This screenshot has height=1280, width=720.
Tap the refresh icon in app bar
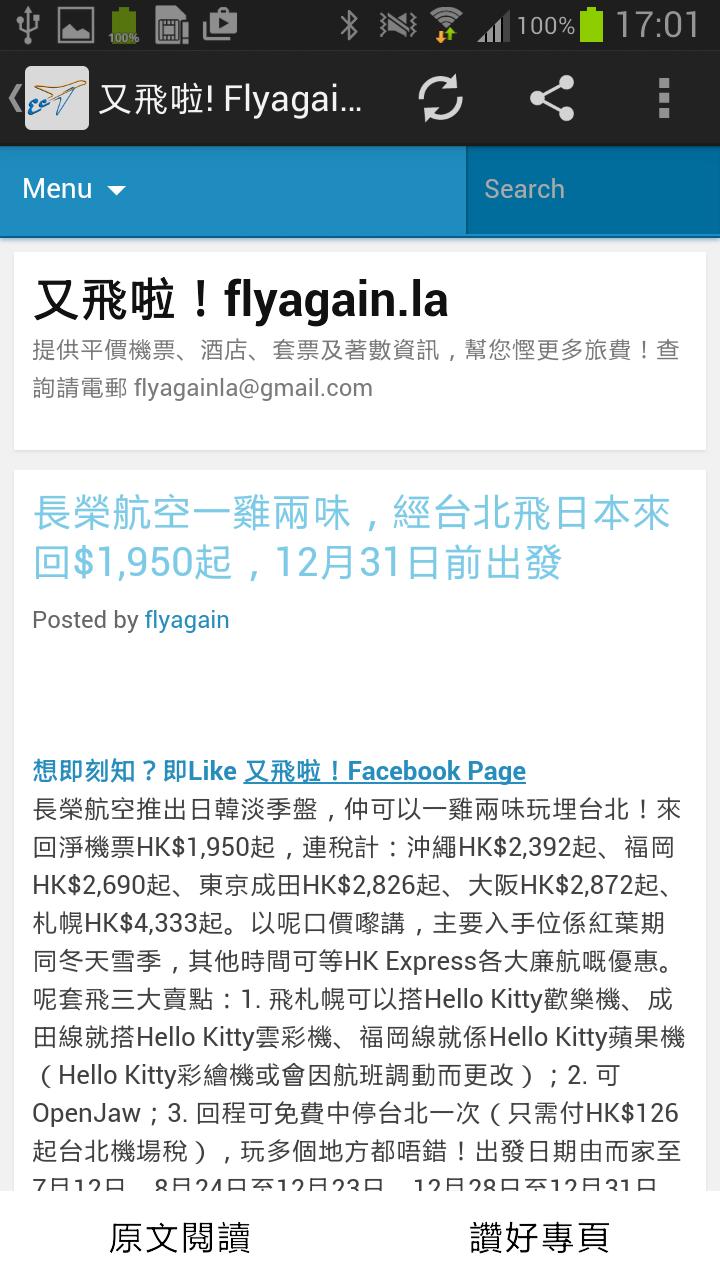pyautogui.click(x=440, y=98)
